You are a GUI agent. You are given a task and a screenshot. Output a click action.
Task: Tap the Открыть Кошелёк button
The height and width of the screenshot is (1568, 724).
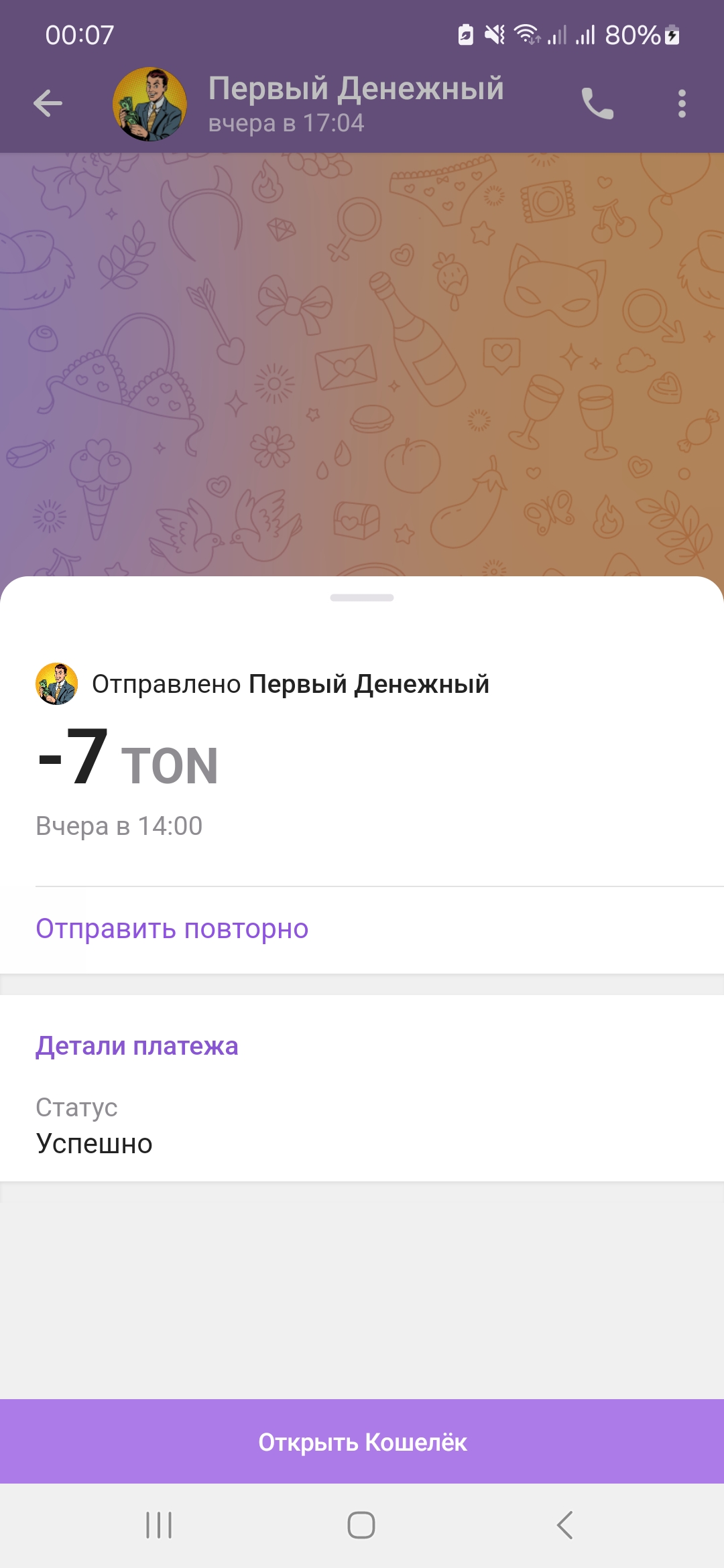click(362, 1442)
